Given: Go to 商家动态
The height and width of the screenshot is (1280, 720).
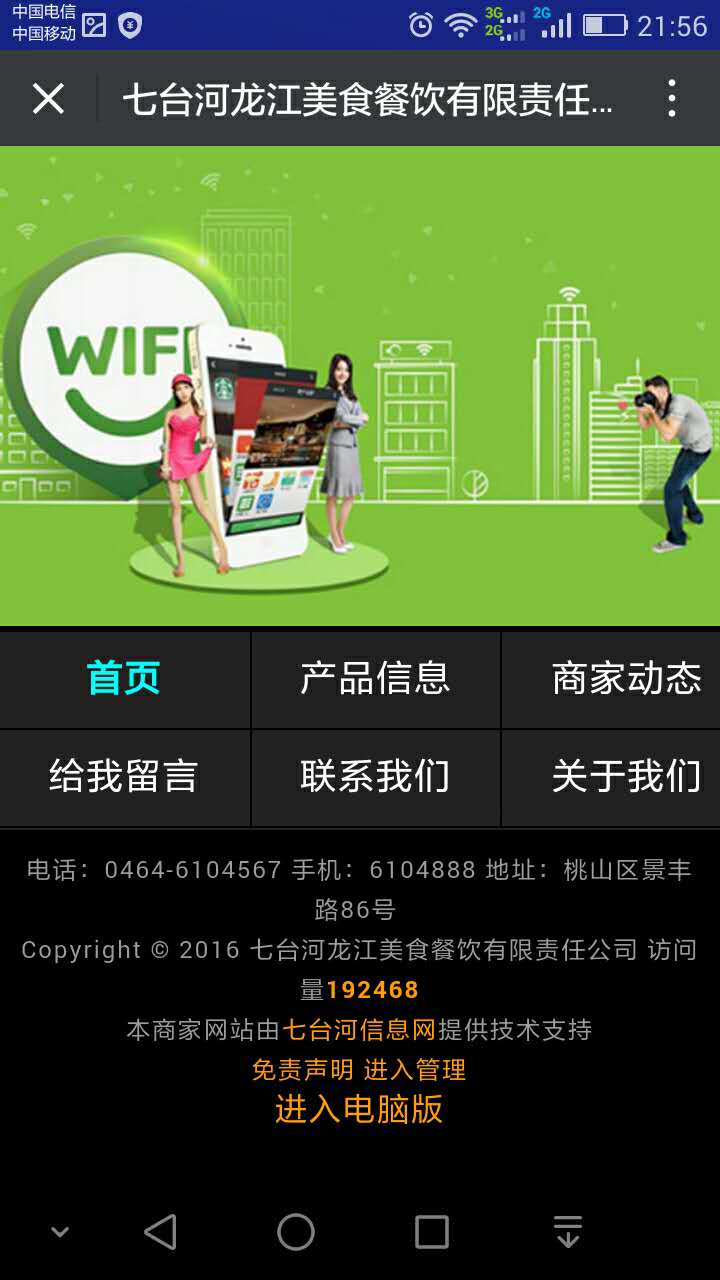Looking at the screenshot, I should 626,679.
